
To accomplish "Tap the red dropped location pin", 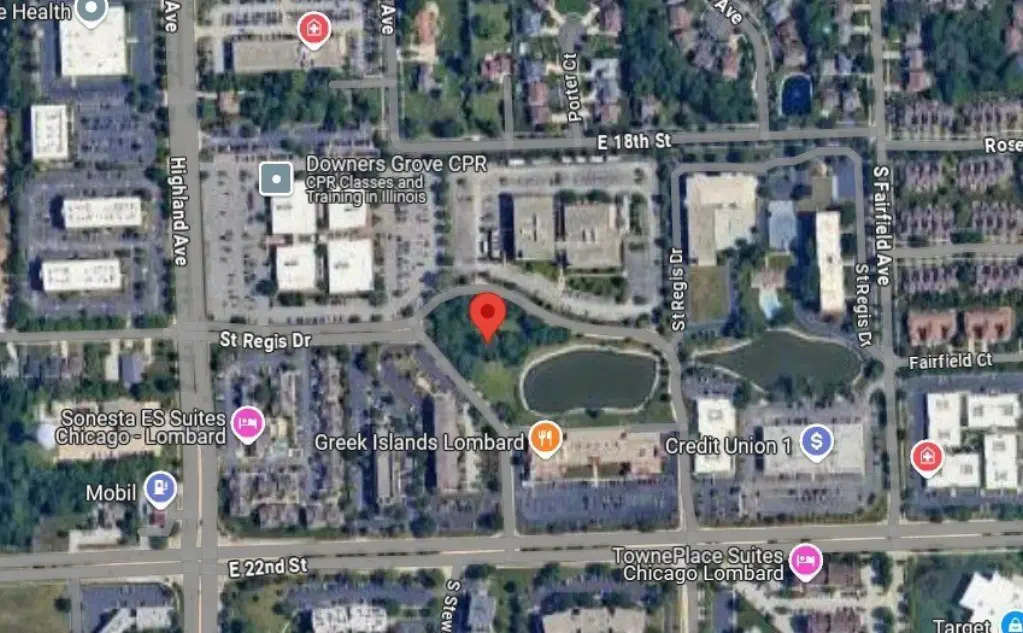I will (x=487, y=315).
